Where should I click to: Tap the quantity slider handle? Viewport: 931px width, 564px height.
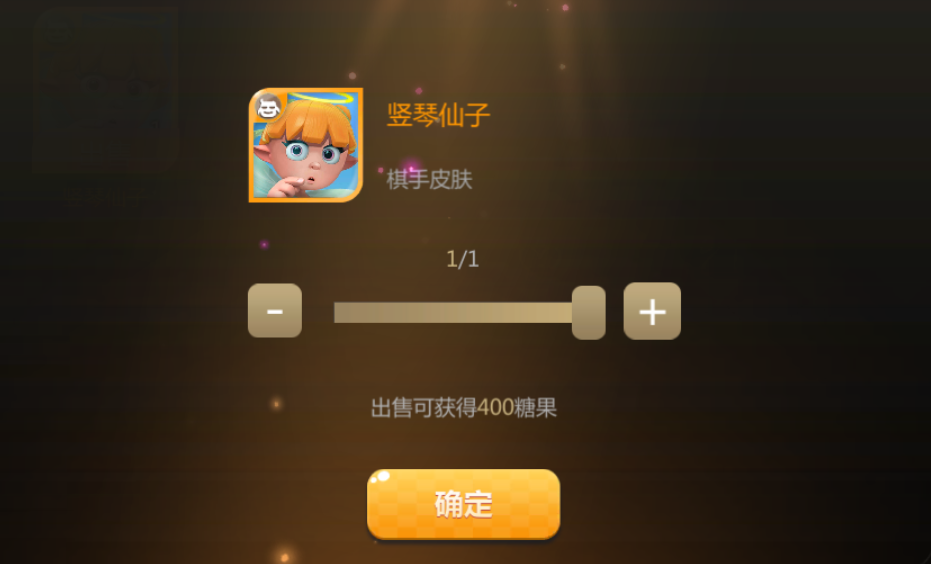click(x=588, y=312)
